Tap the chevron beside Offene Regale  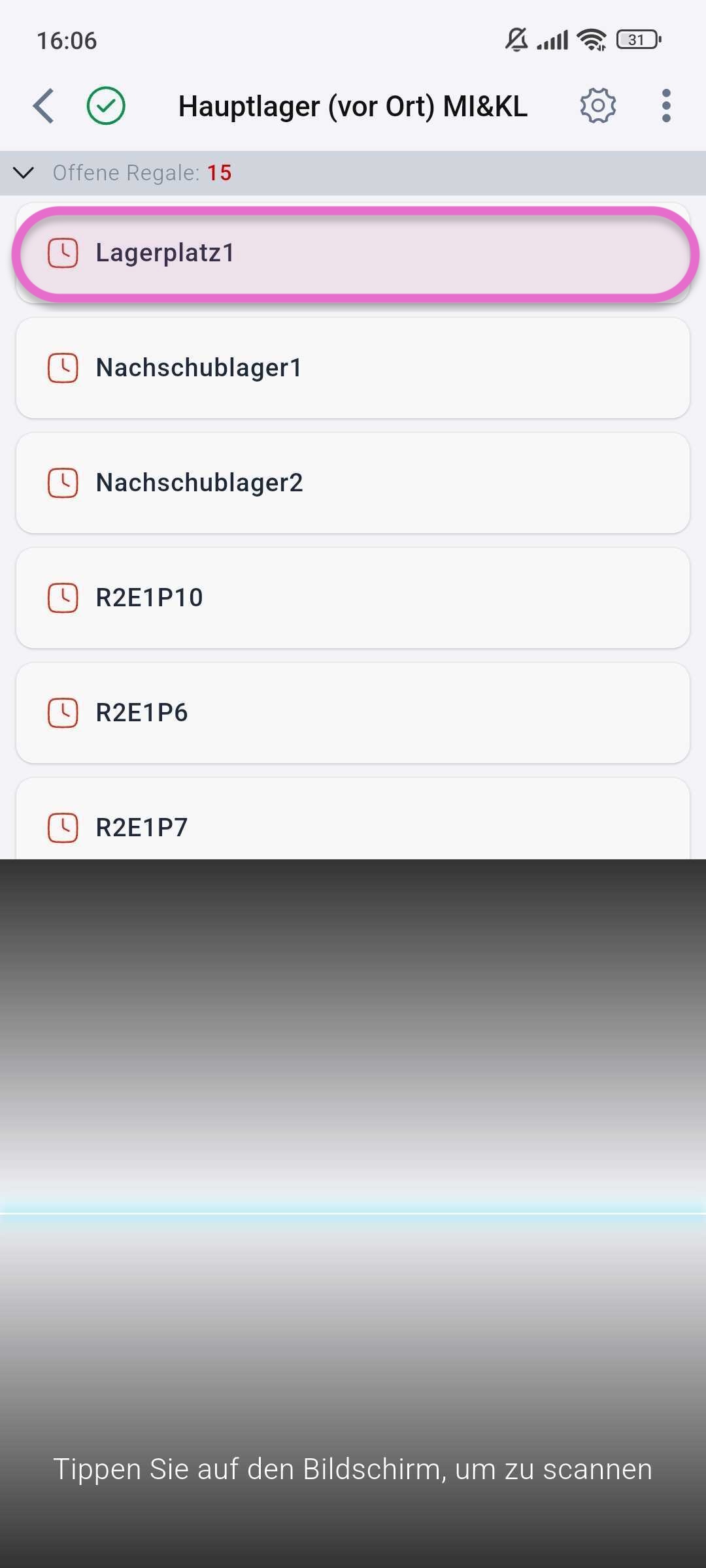pyautogui.click(x=24, y=173)
